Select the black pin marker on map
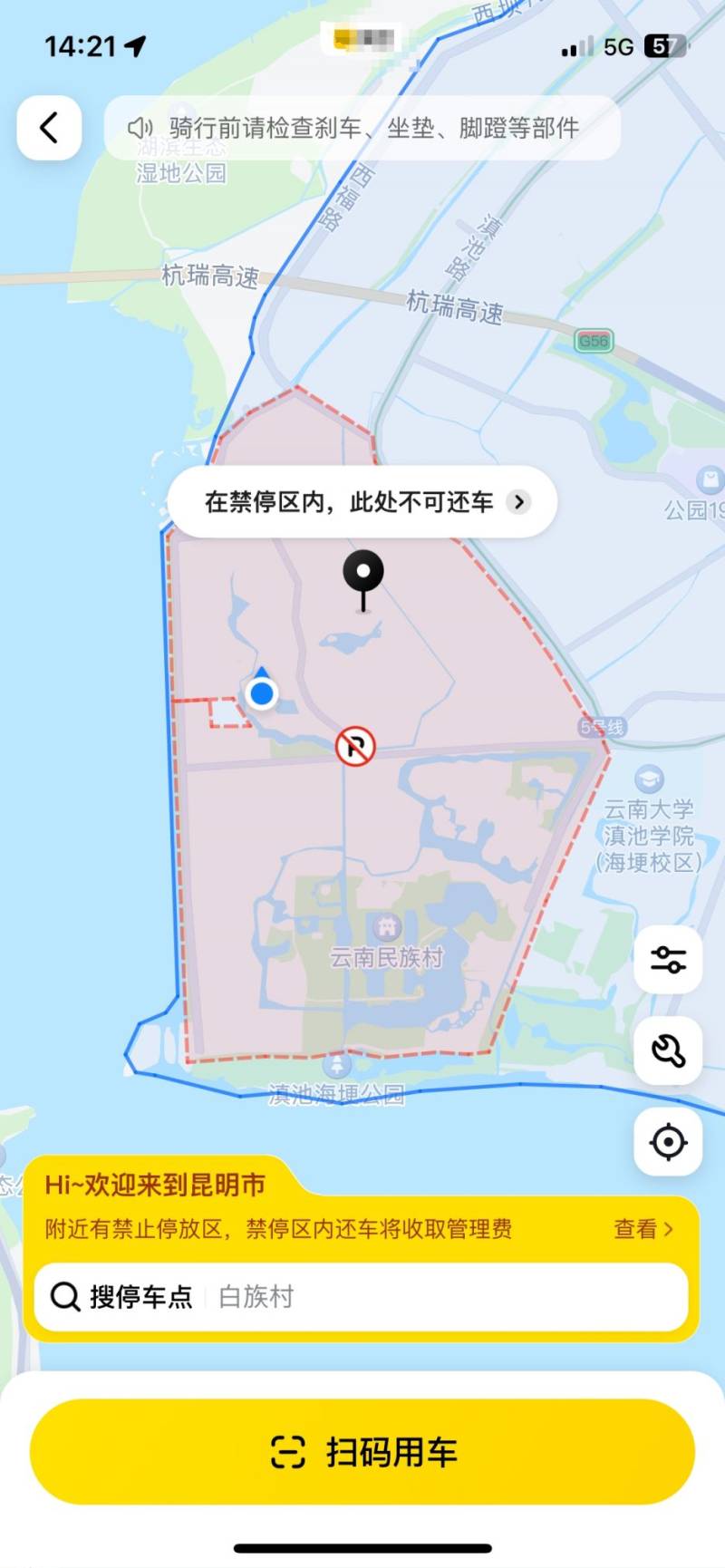Screen dimensions: 725x1568 point(363,571)
